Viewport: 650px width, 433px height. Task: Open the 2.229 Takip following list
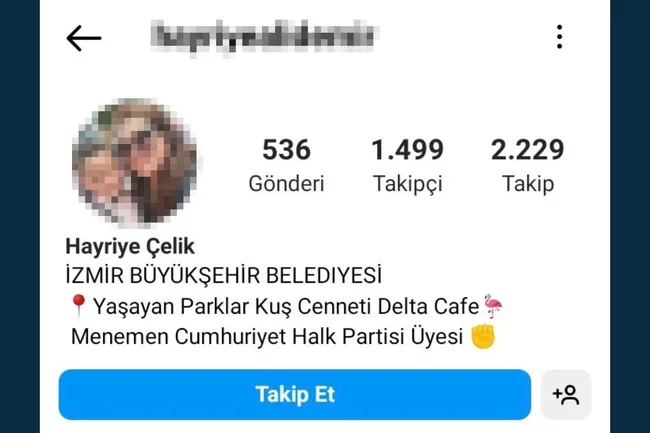(x=527, y=166)
